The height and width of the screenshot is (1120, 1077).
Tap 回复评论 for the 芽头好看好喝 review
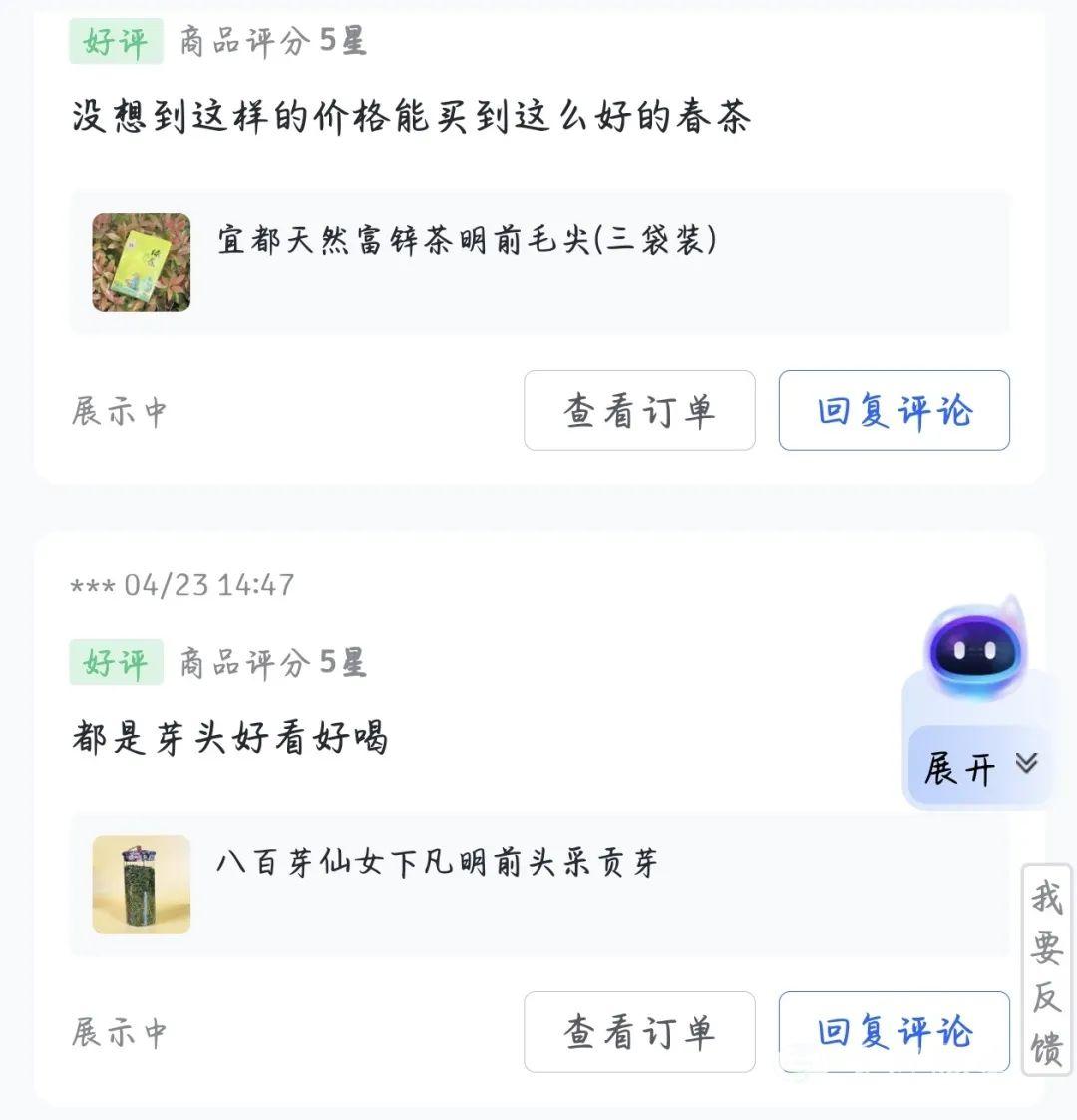click(x=894, y=1031)
